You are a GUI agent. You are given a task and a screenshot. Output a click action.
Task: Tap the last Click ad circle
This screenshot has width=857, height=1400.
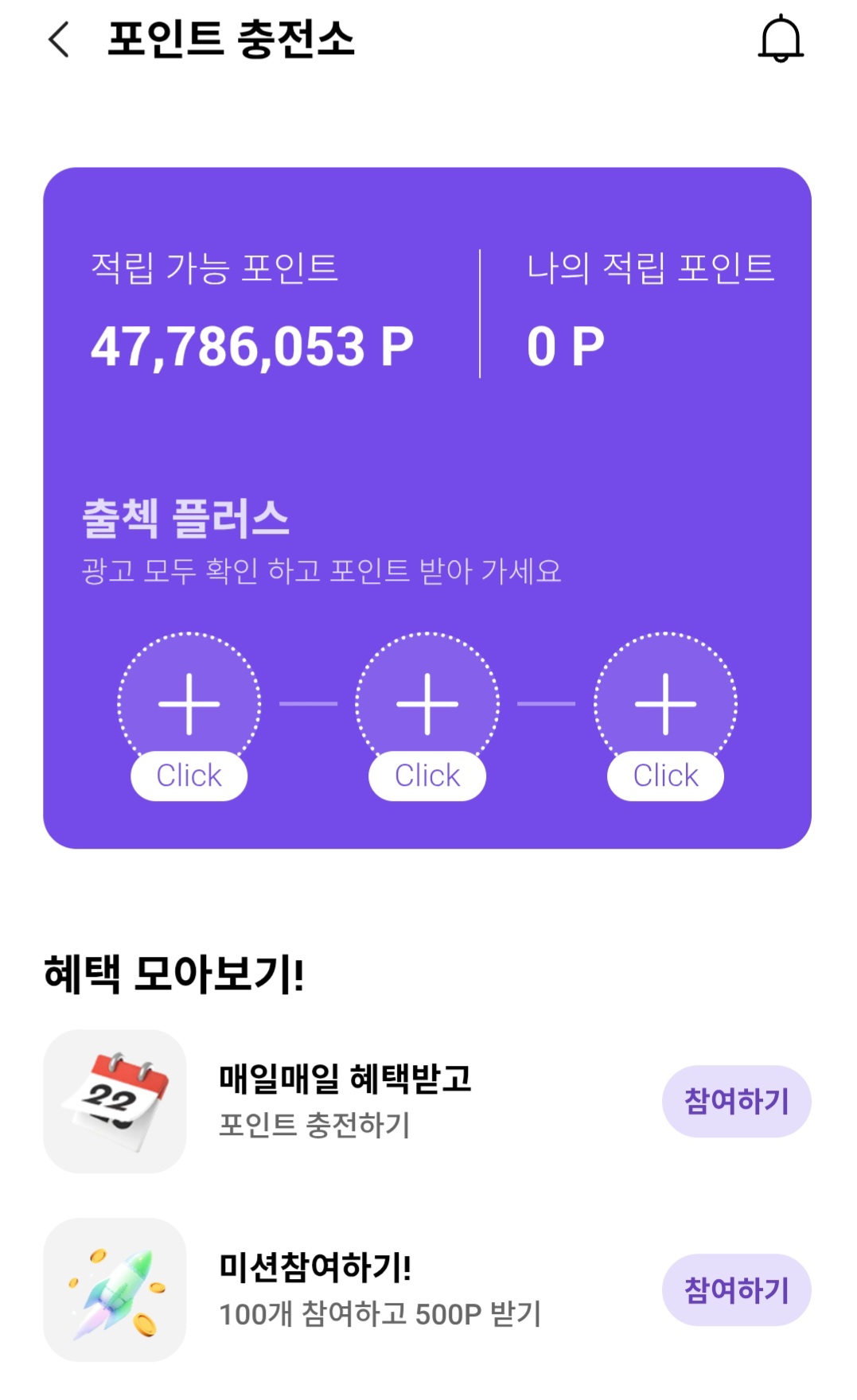pos(665,706)
